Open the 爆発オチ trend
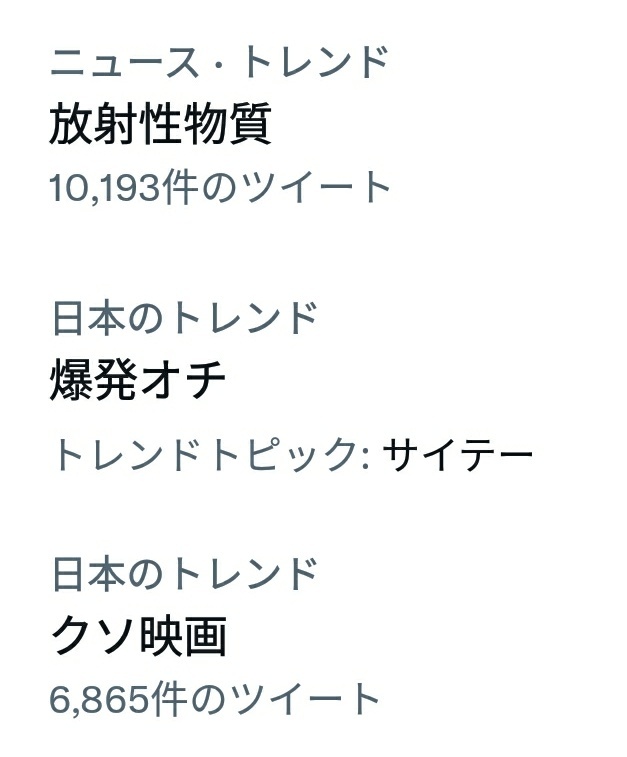 click(138, 381)
